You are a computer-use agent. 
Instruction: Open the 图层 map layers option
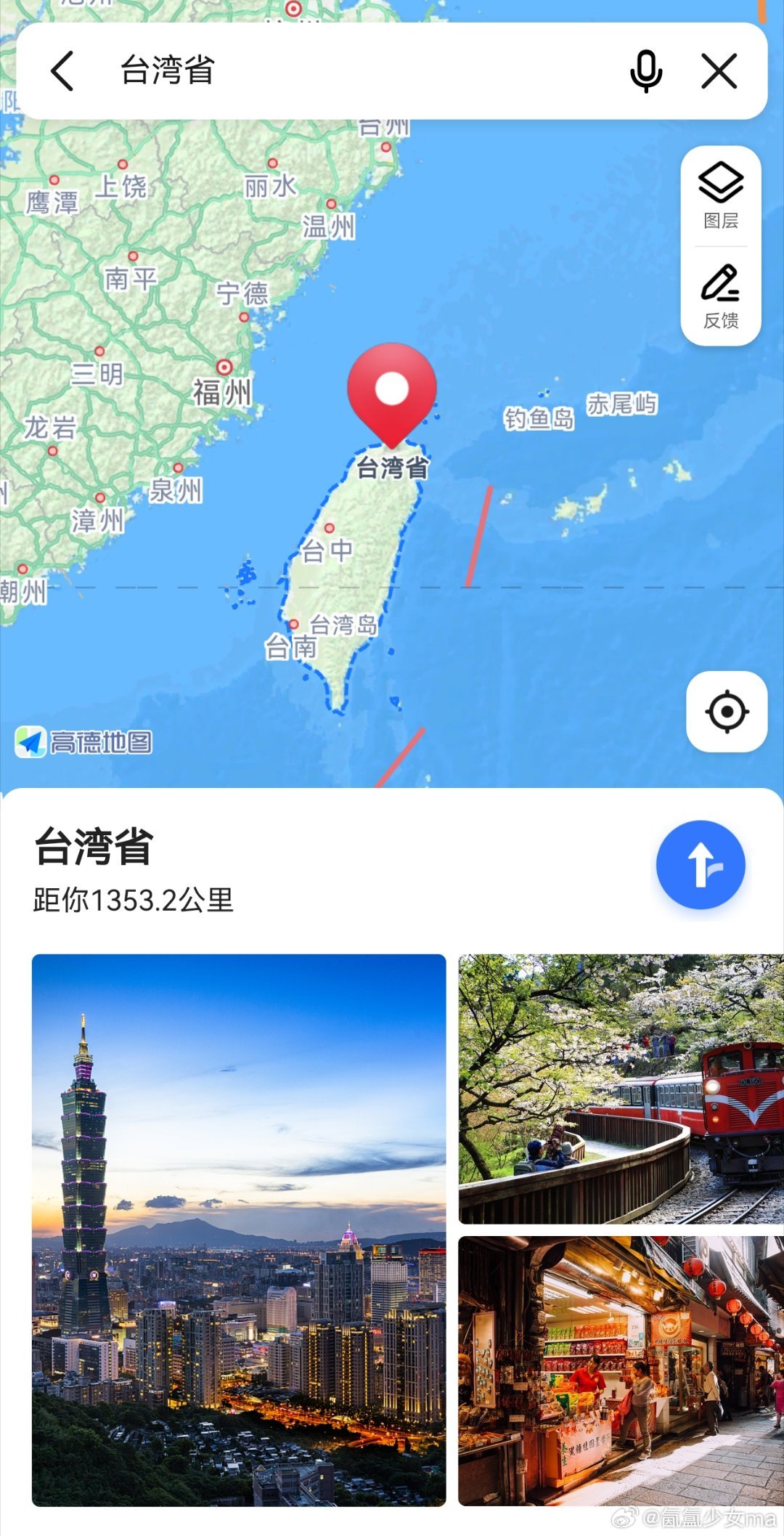[x=721, y=195]
